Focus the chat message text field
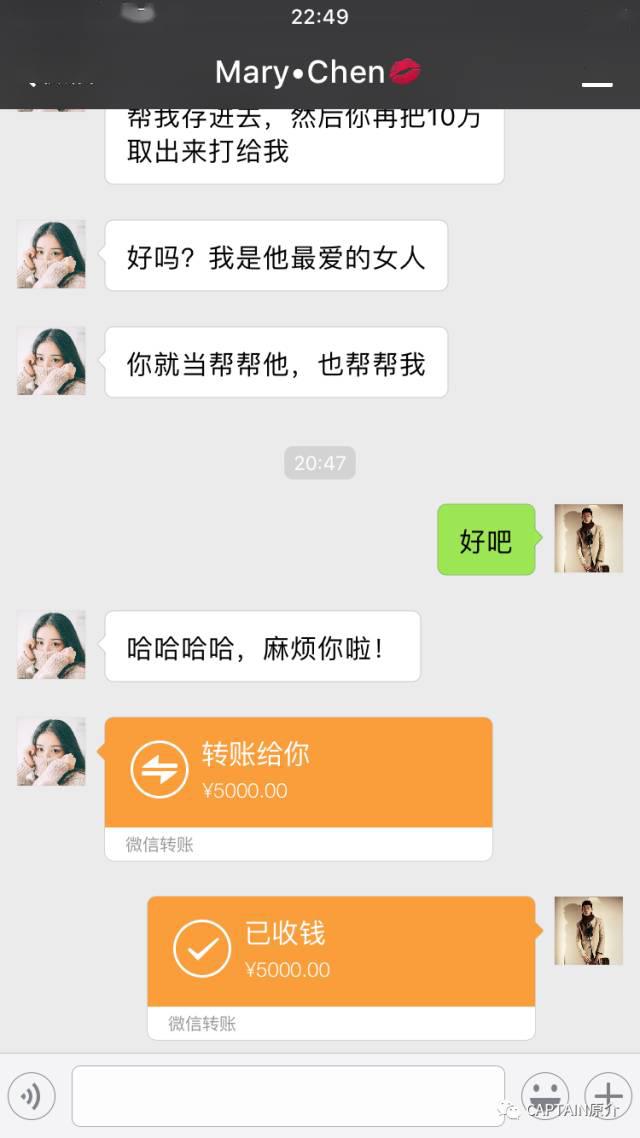Viewport: 640px width, 1138px height. pyautogui.click(x=288, y=1097)
